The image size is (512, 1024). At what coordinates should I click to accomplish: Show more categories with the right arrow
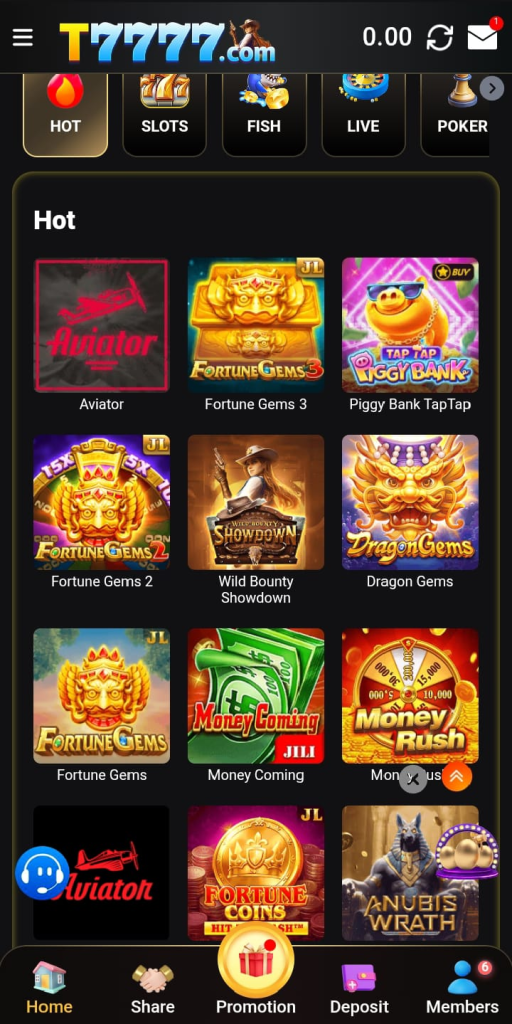pos(492,88)
